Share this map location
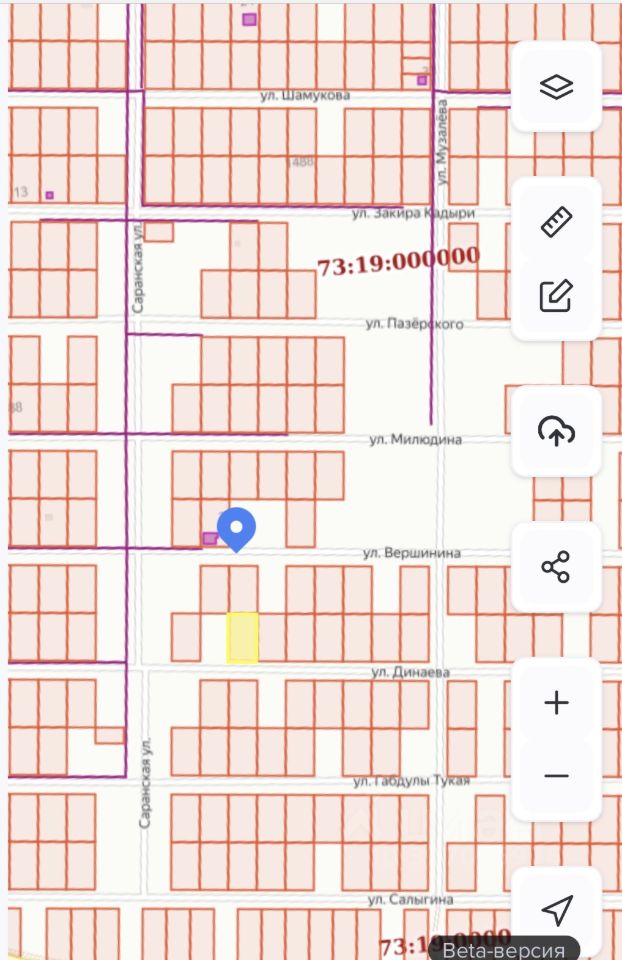Screen dimensions: 622x960 556,566
